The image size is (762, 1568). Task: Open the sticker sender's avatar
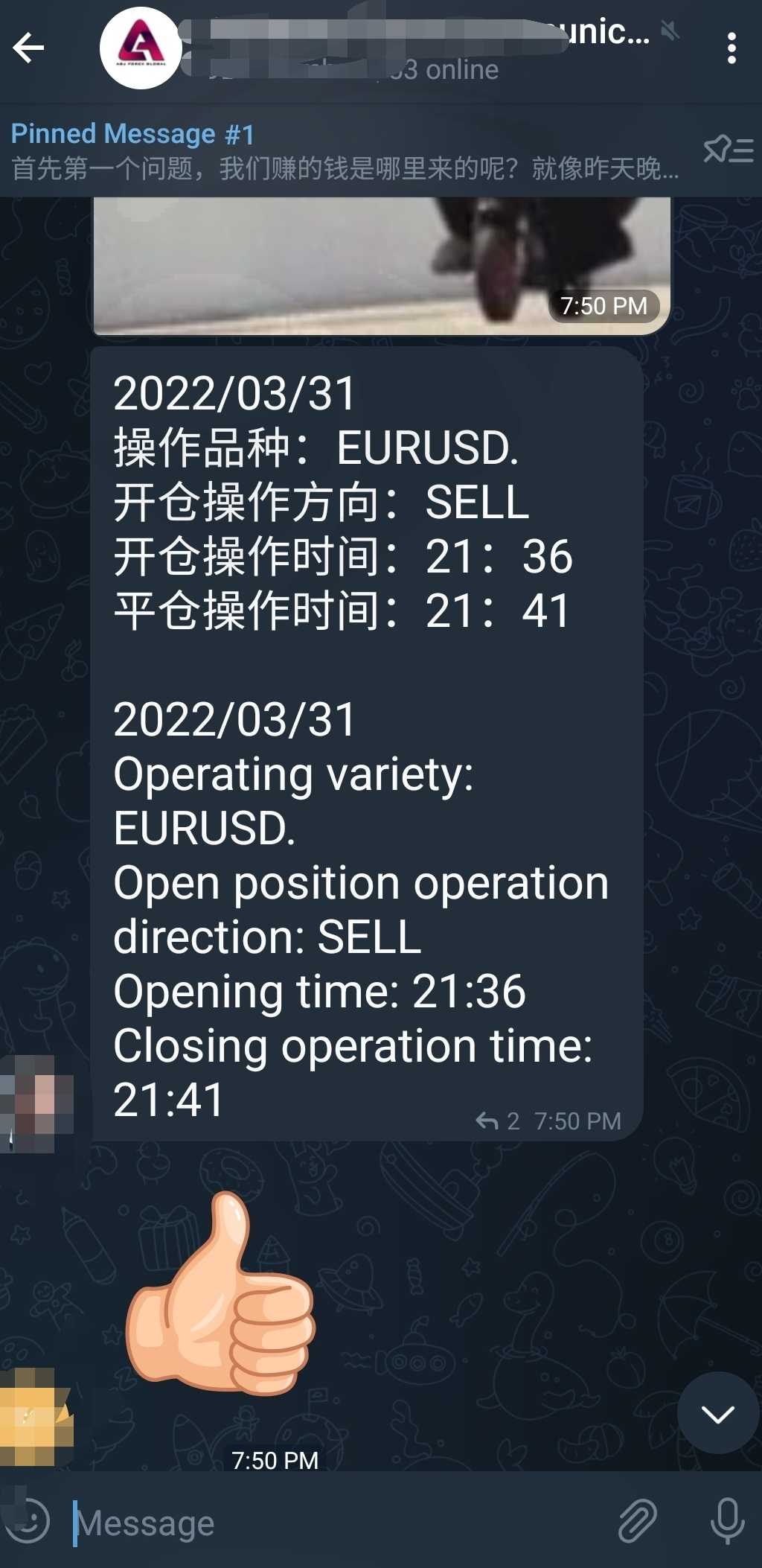pyautogui.click(x=36, y=1417)
